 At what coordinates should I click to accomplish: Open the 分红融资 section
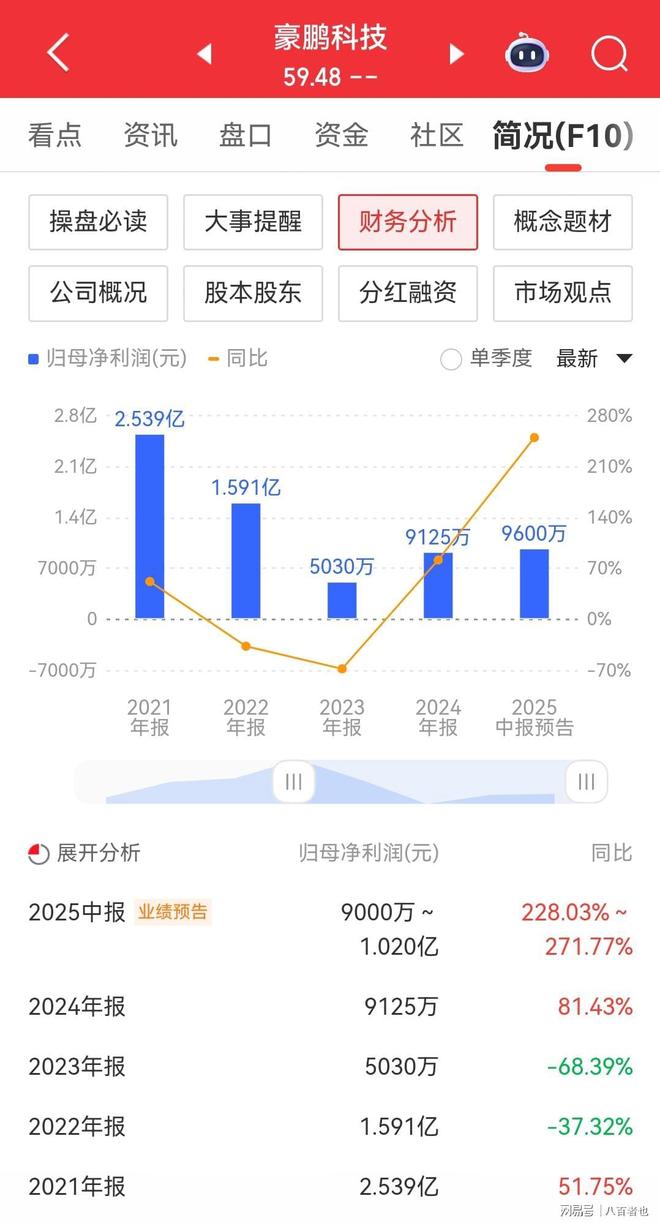click(408, 293)
